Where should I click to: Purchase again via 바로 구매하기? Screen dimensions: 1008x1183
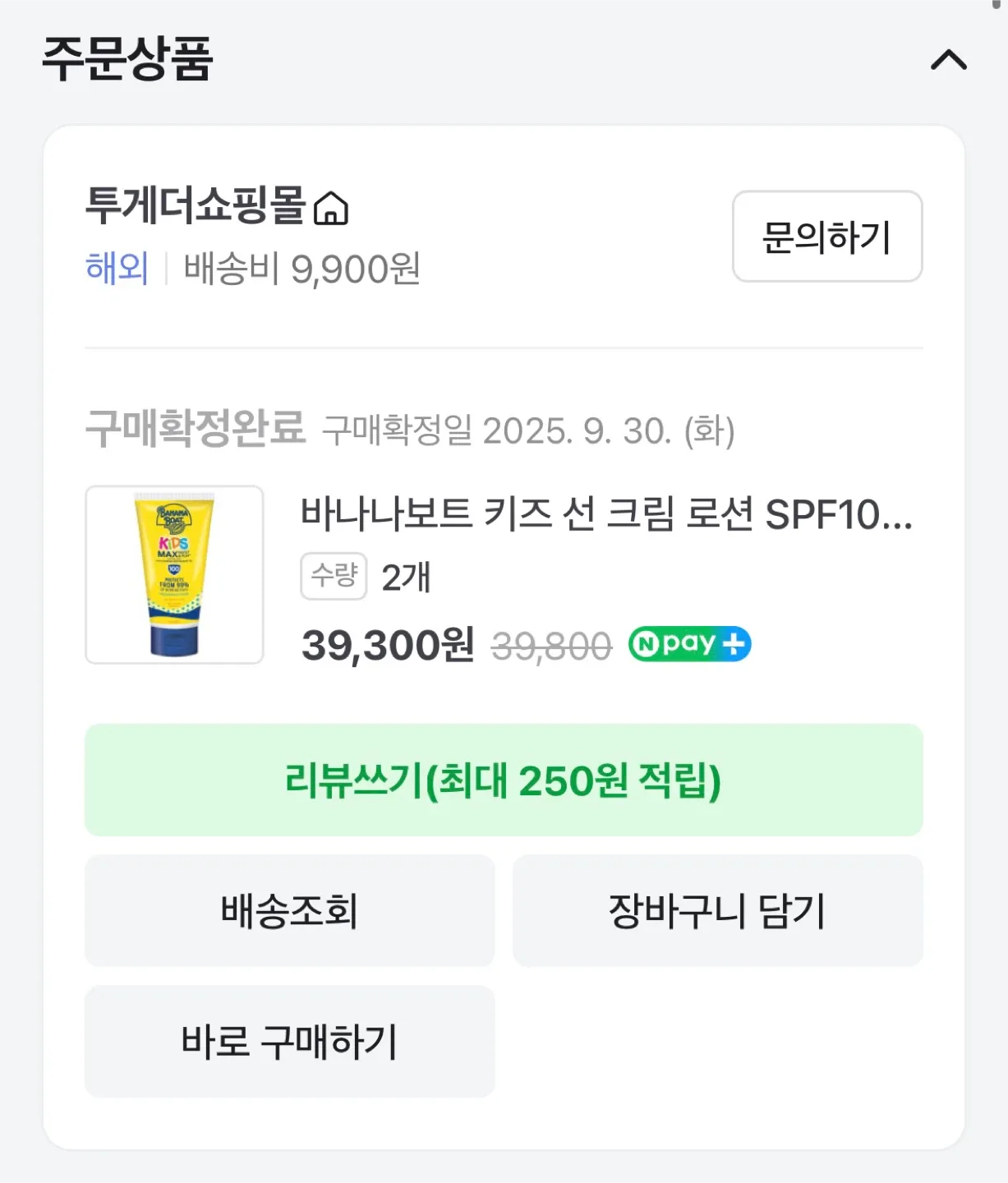[289, 1042]
